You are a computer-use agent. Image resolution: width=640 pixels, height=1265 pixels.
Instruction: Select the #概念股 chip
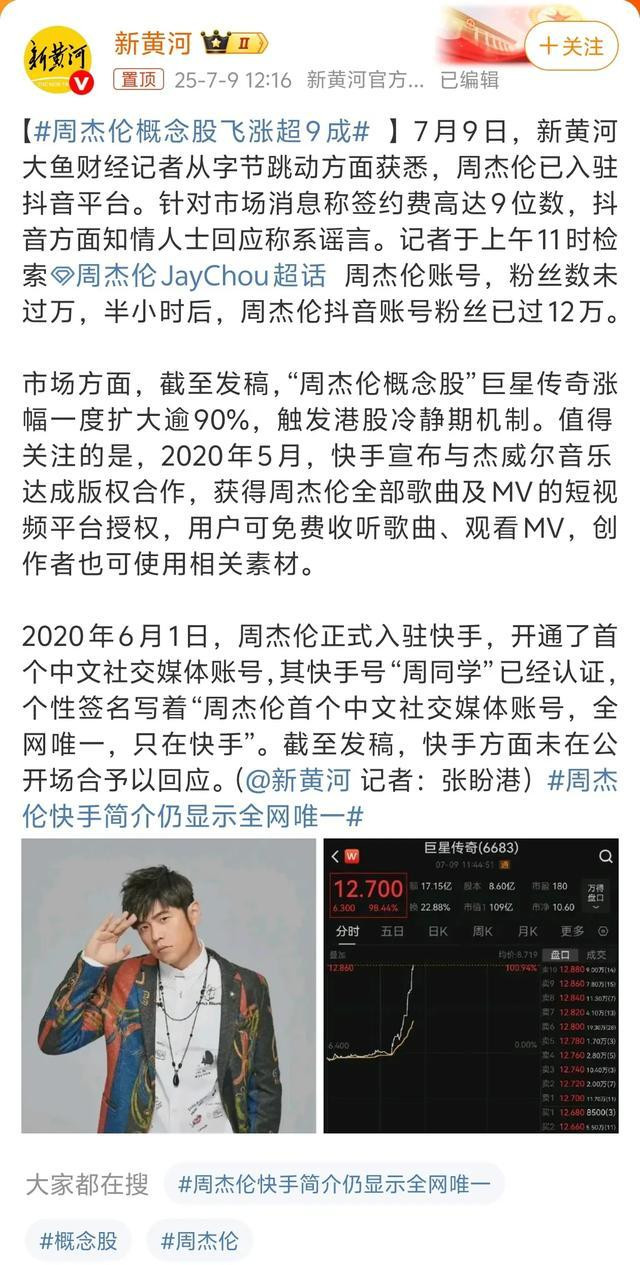coord(78,1241)
